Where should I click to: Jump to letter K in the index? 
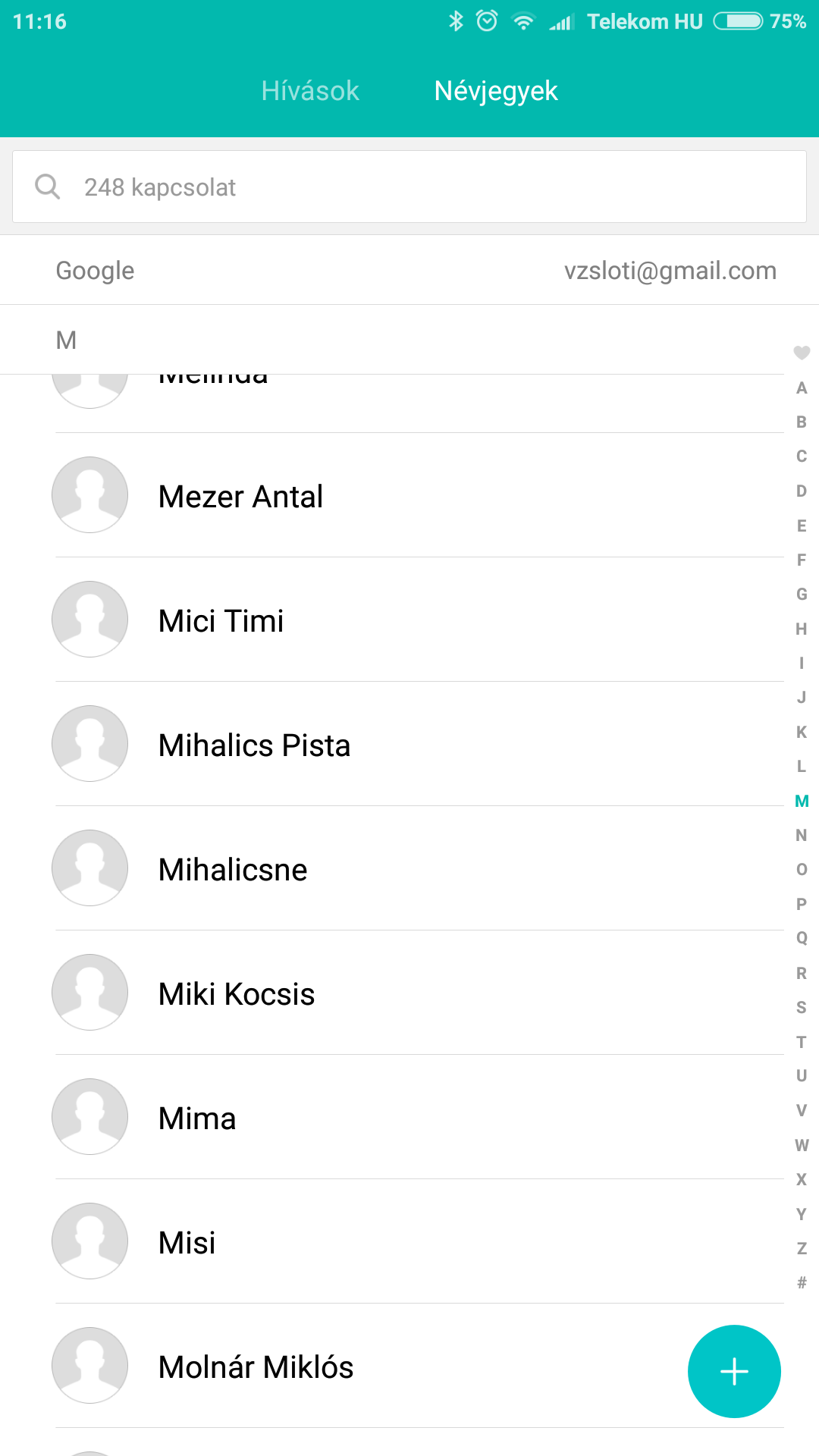(x=802, y=733)
